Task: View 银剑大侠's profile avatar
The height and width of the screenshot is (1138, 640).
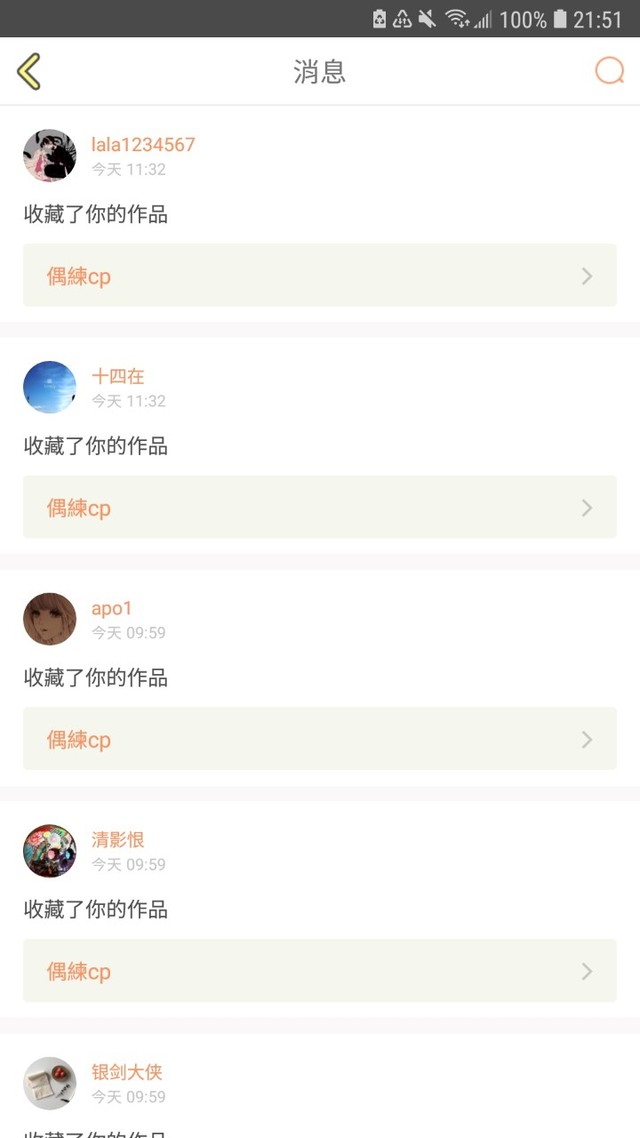Action: (x=50, y=1083)
